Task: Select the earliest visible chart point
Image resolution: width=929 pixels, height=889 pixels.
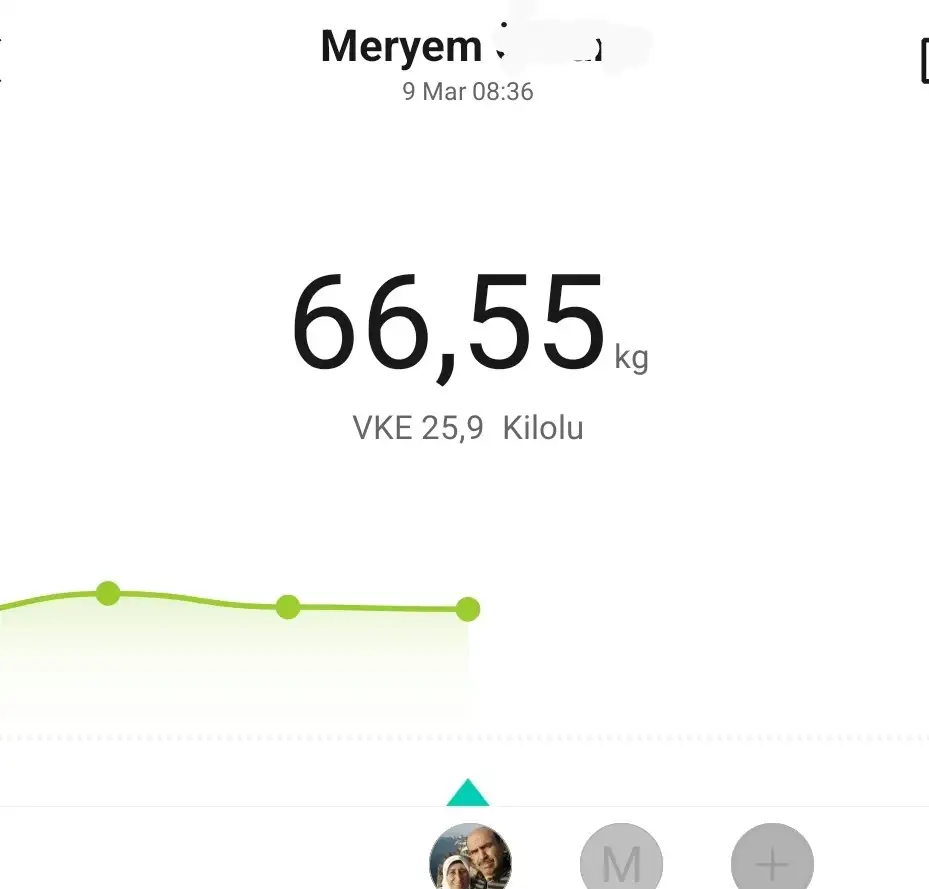Action: point(108,594)
